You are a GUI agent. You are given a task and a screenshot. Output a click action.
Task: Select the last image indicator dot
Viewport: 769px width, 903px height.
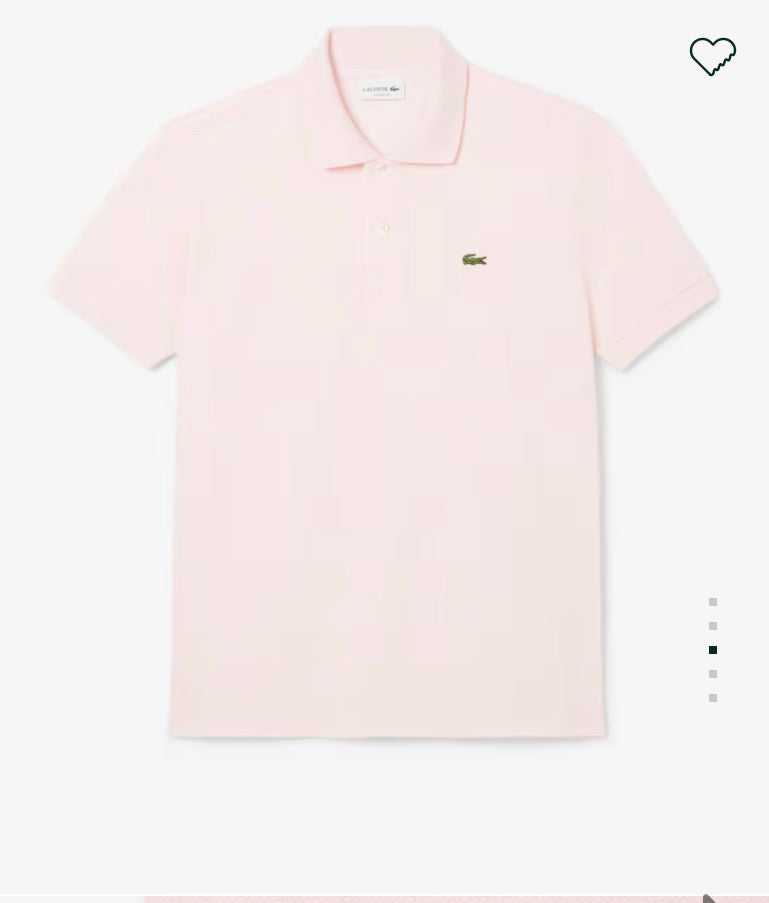coord(713,698)
